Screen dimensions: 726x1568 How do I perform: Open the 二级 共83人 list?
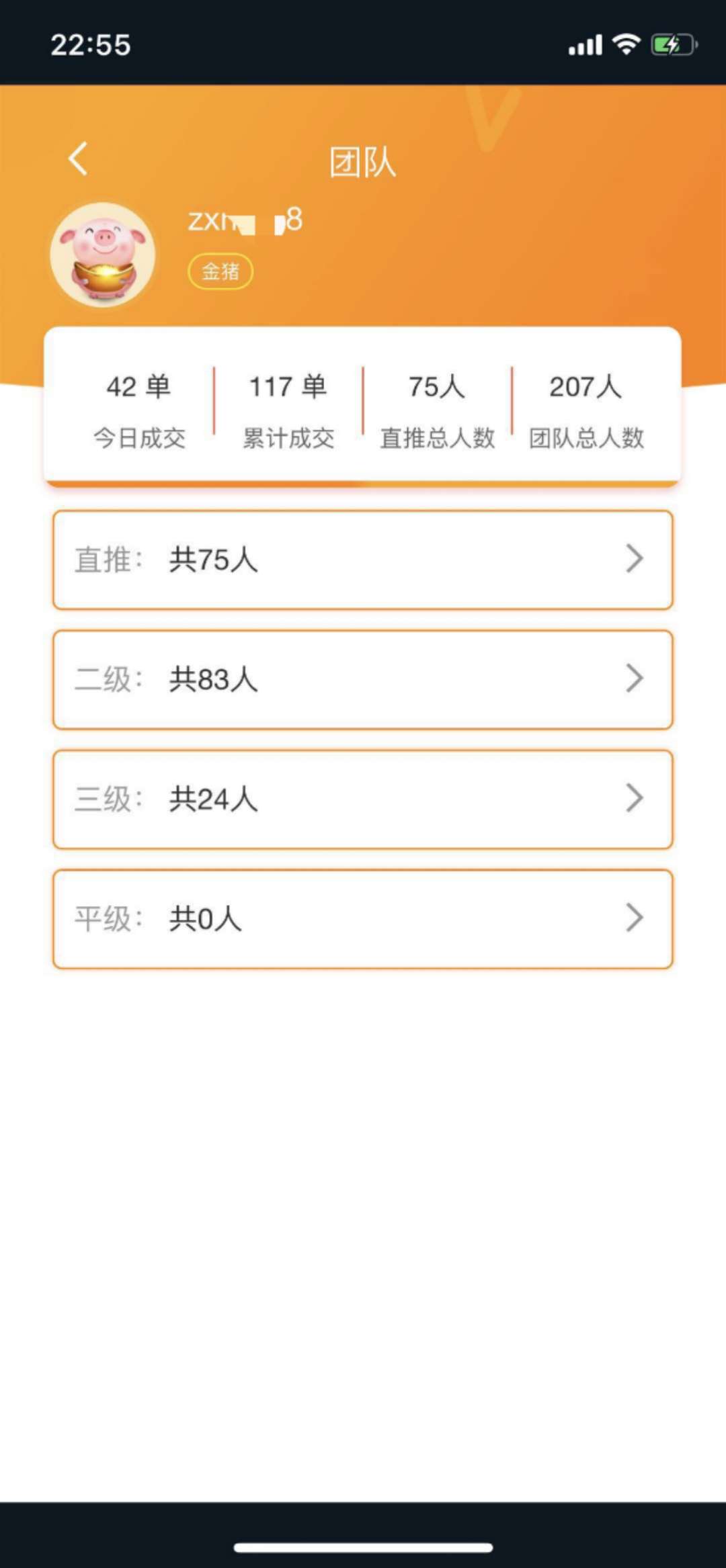[363, 679]
